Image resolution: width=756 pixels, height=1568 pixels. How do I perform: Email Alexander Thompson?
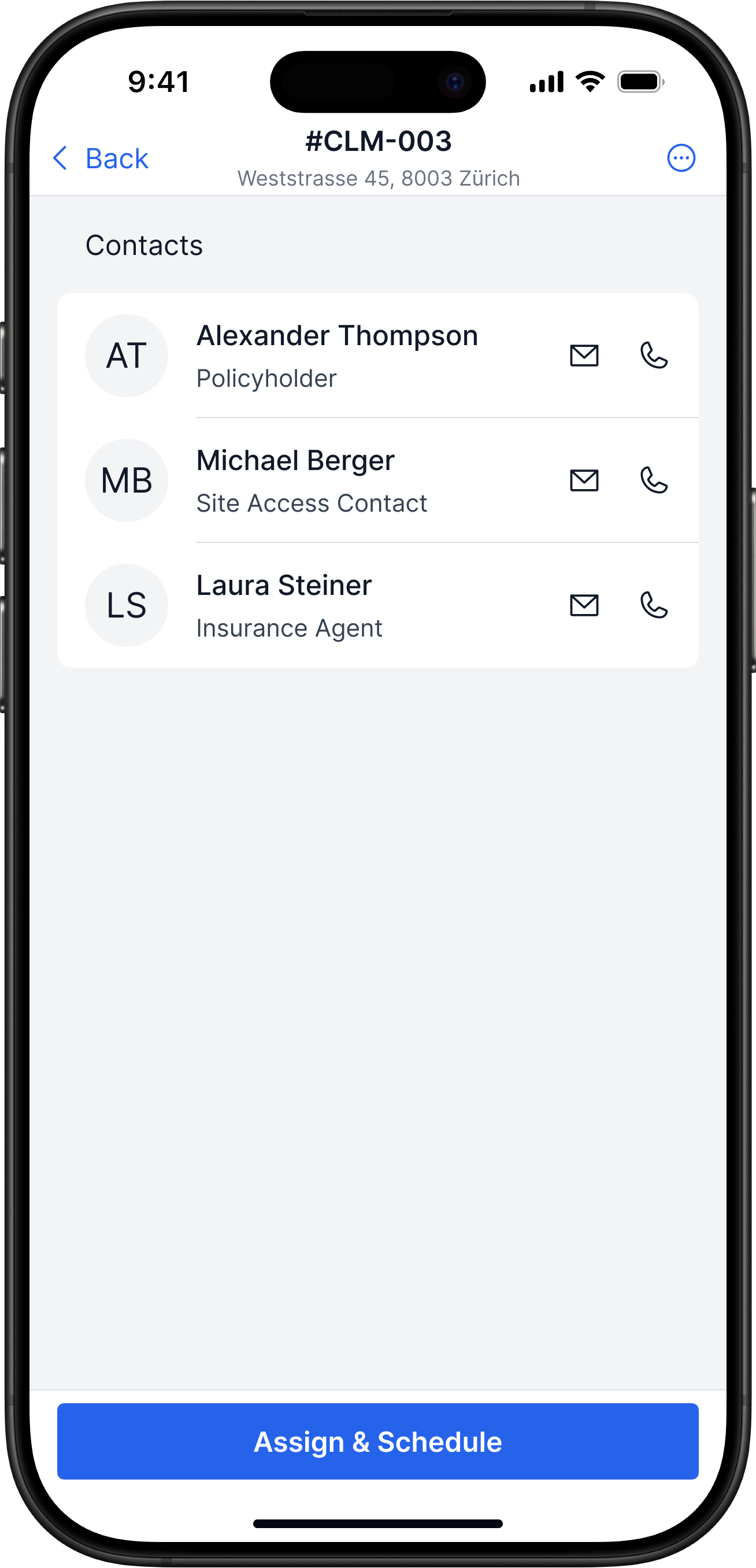point(584,356)
